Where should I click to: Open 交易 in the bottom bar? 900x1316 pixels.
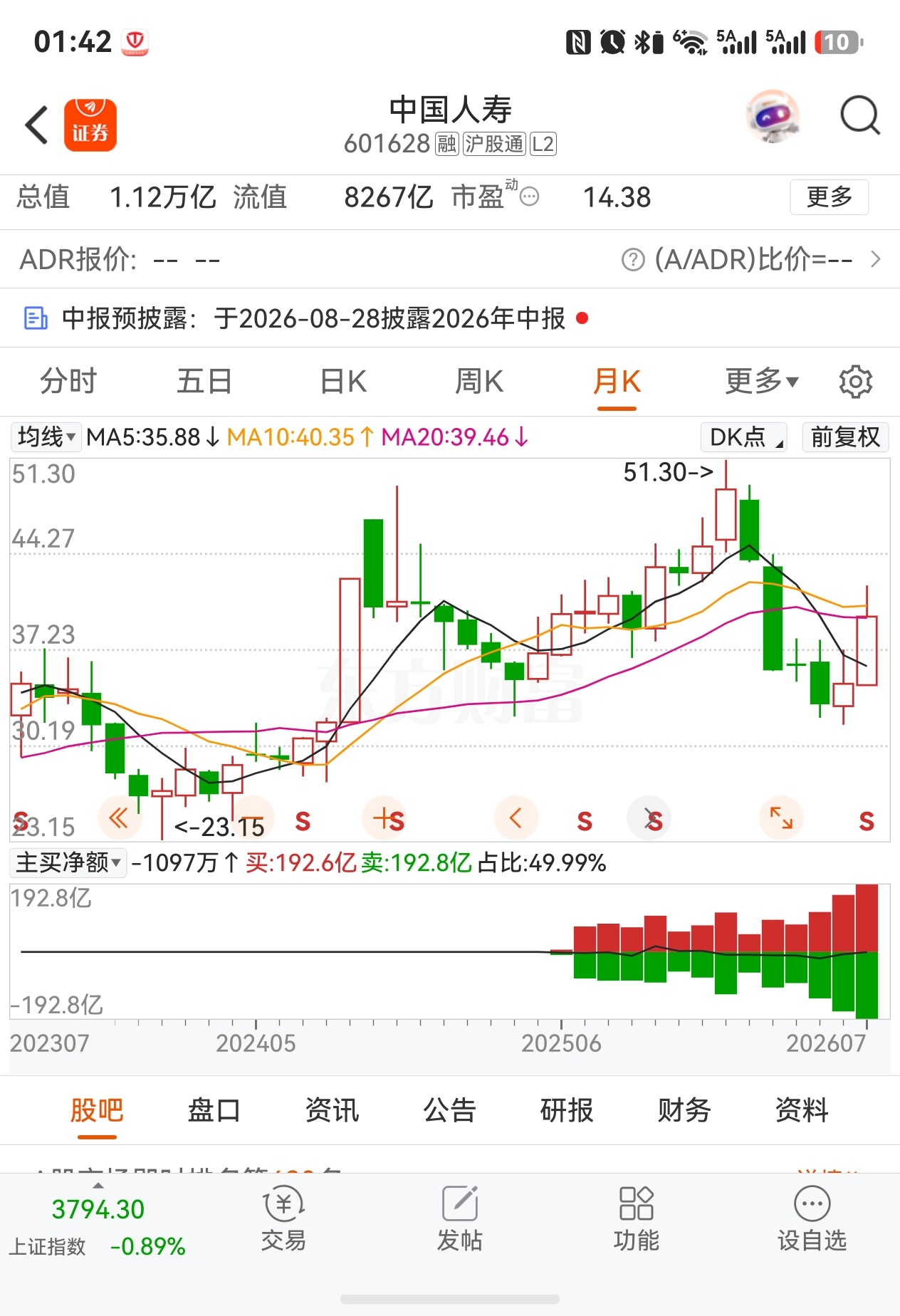click(283, 1218)
